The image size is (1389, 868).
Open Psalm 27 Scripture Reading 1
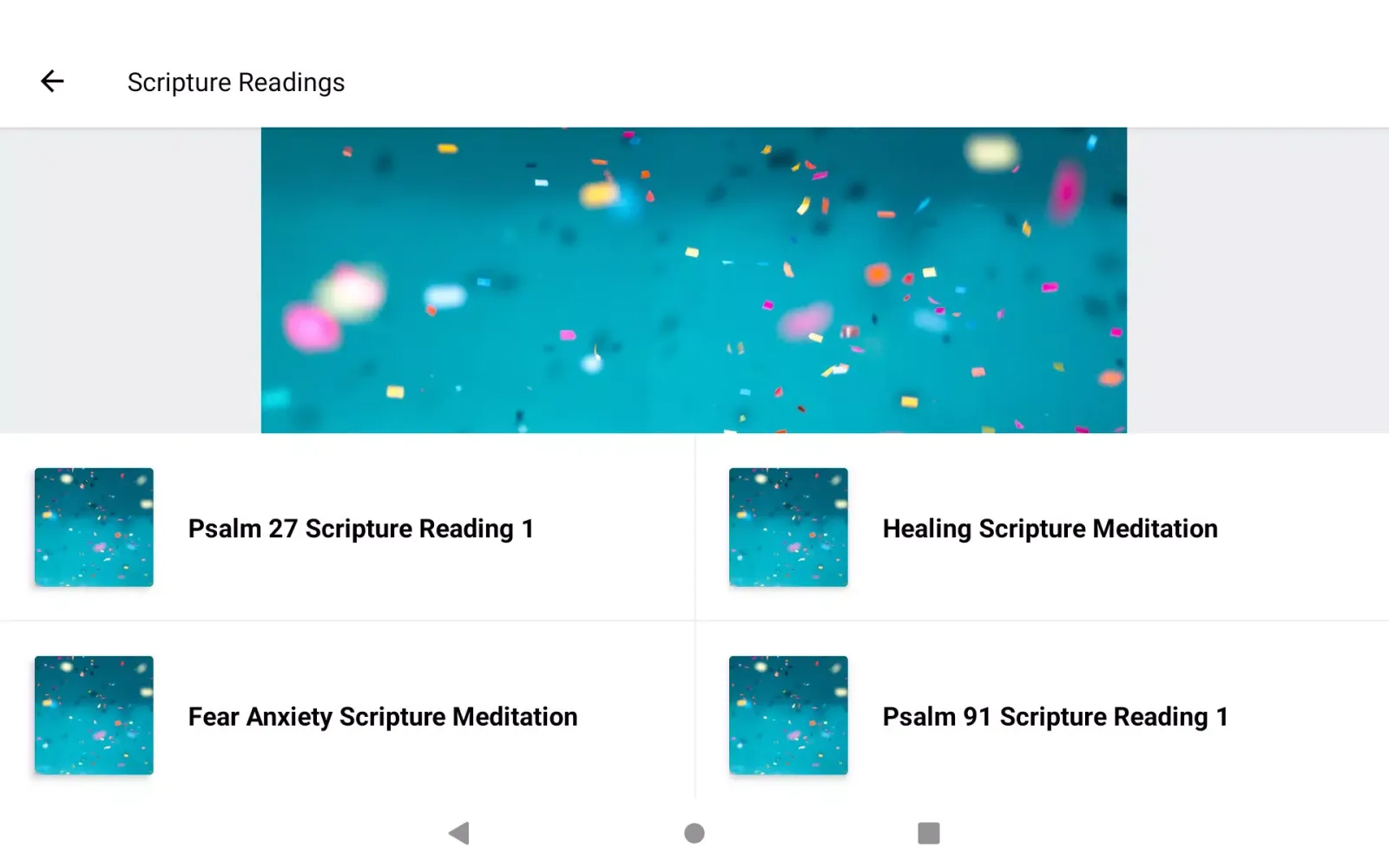coord(360,529)
